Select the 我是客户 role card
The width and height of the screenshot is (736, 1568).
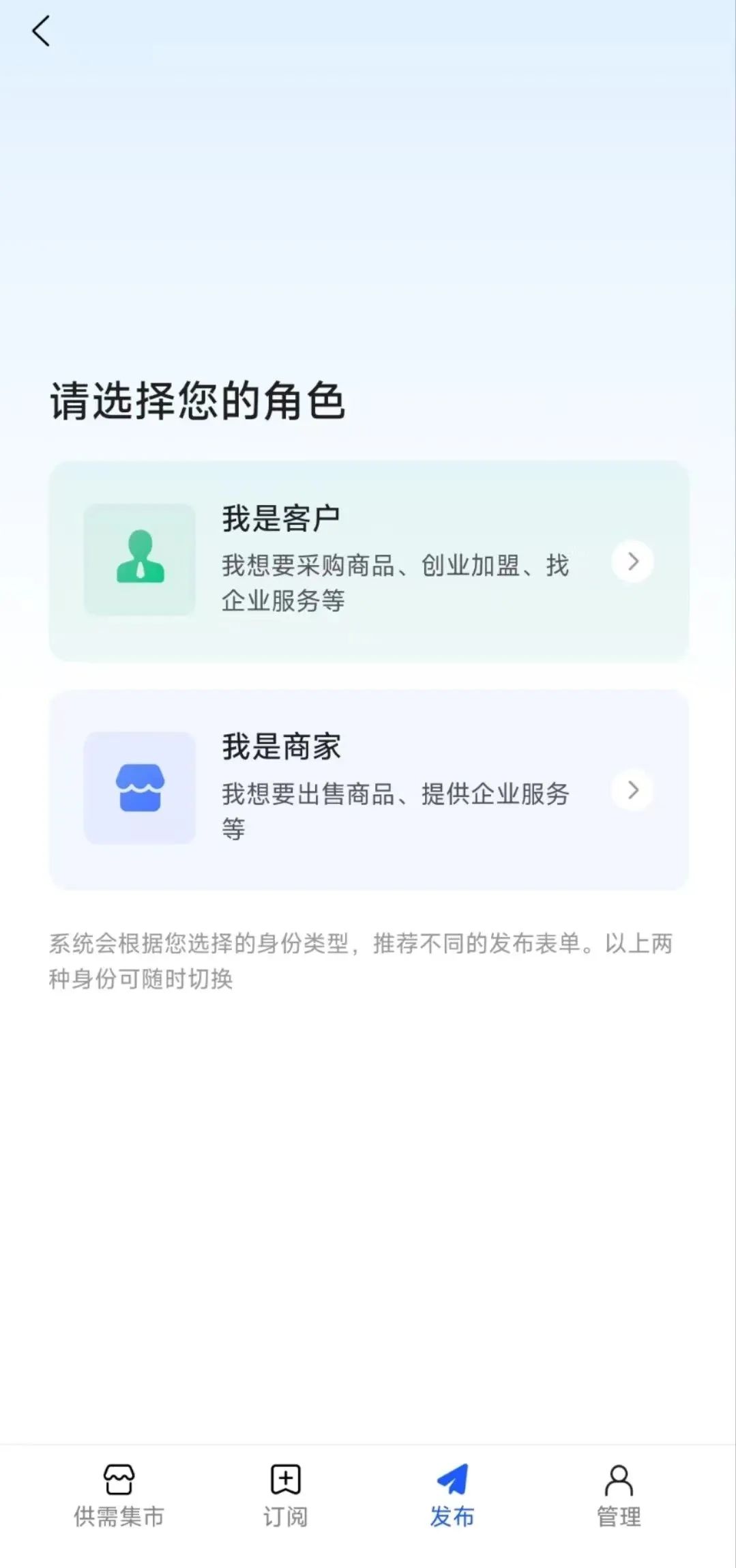(368, 561)
